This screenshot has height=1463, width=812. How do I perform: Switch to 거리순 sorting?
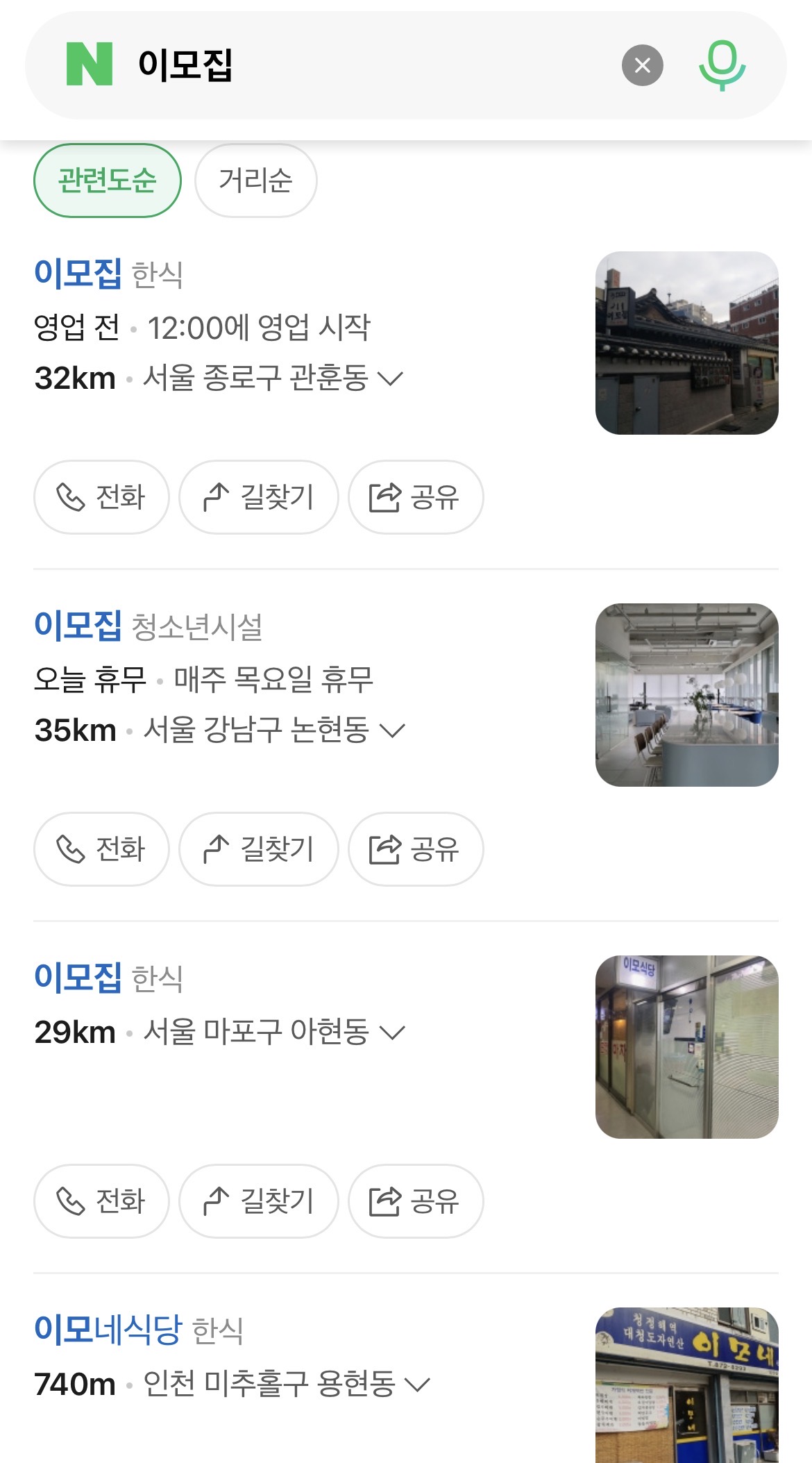click(256, 181)
